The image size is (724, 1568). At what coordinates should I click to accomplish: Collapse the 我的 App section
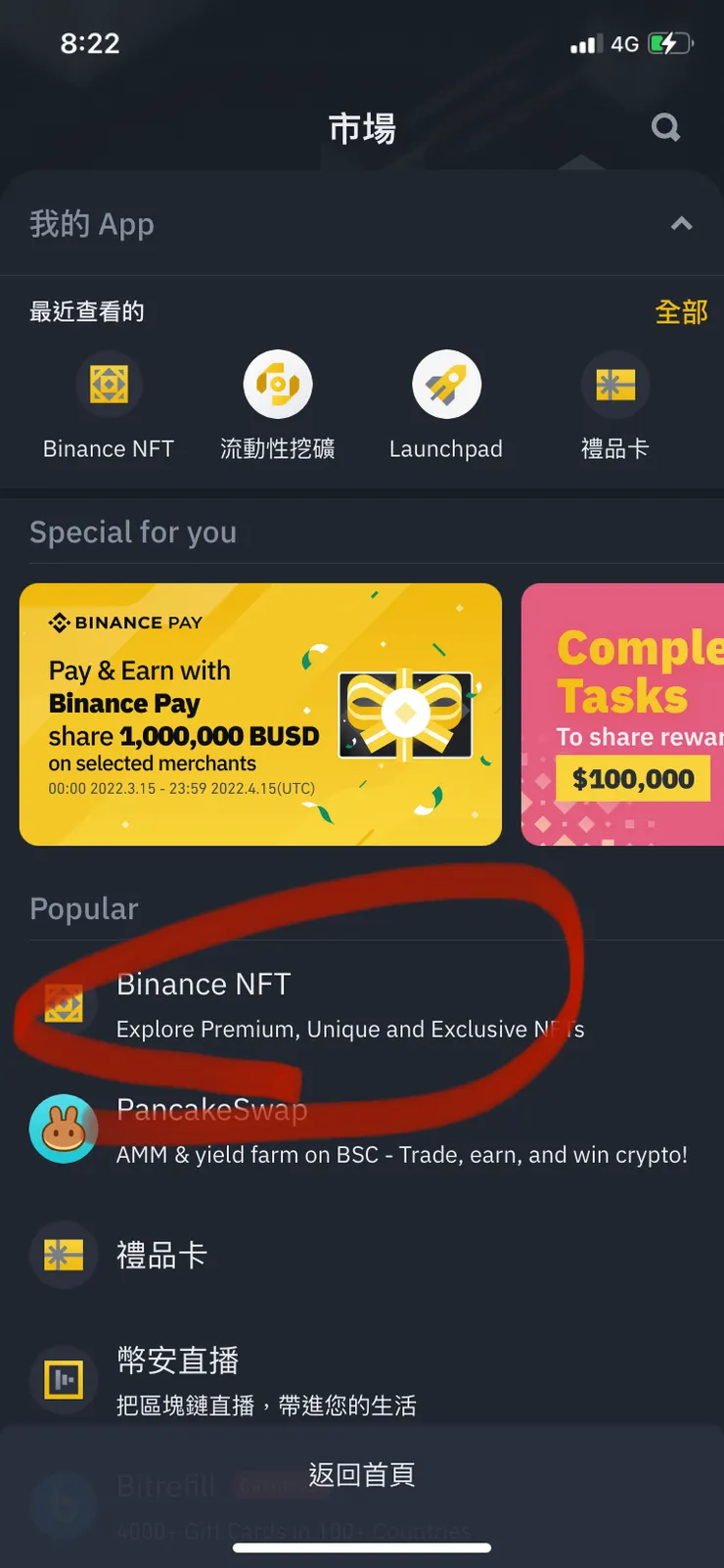[681, 224]
